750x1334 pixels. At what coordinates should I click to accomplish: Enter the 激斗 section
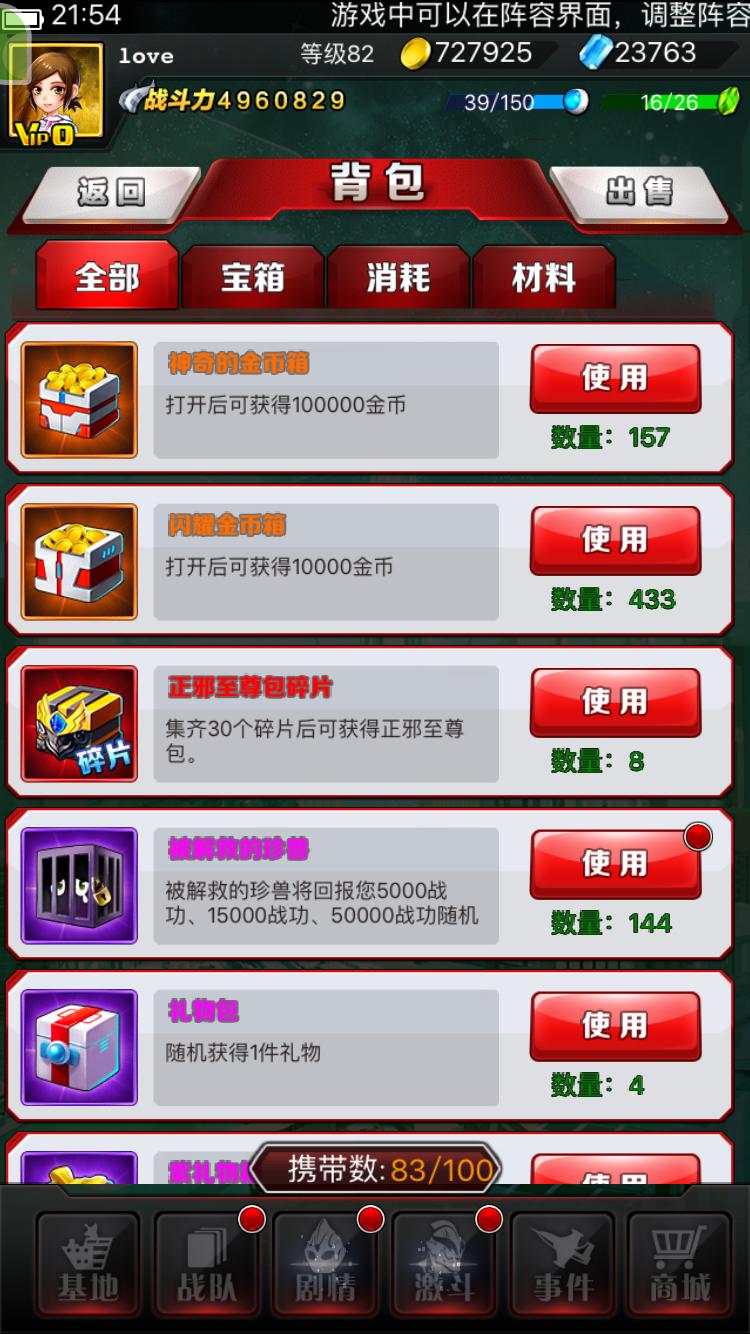coord(444,1272)
